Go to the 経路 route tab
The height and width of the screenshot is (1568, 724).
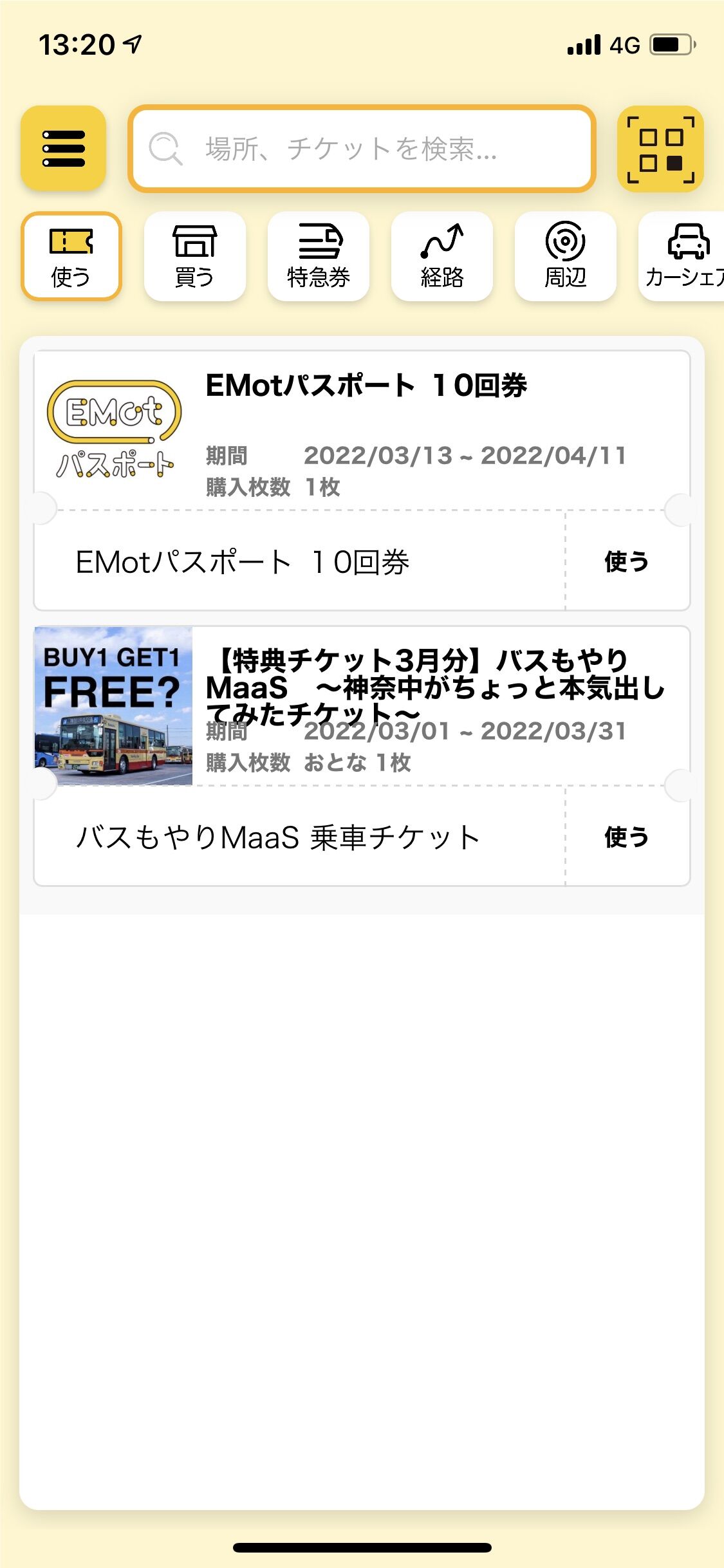(442, 256)
